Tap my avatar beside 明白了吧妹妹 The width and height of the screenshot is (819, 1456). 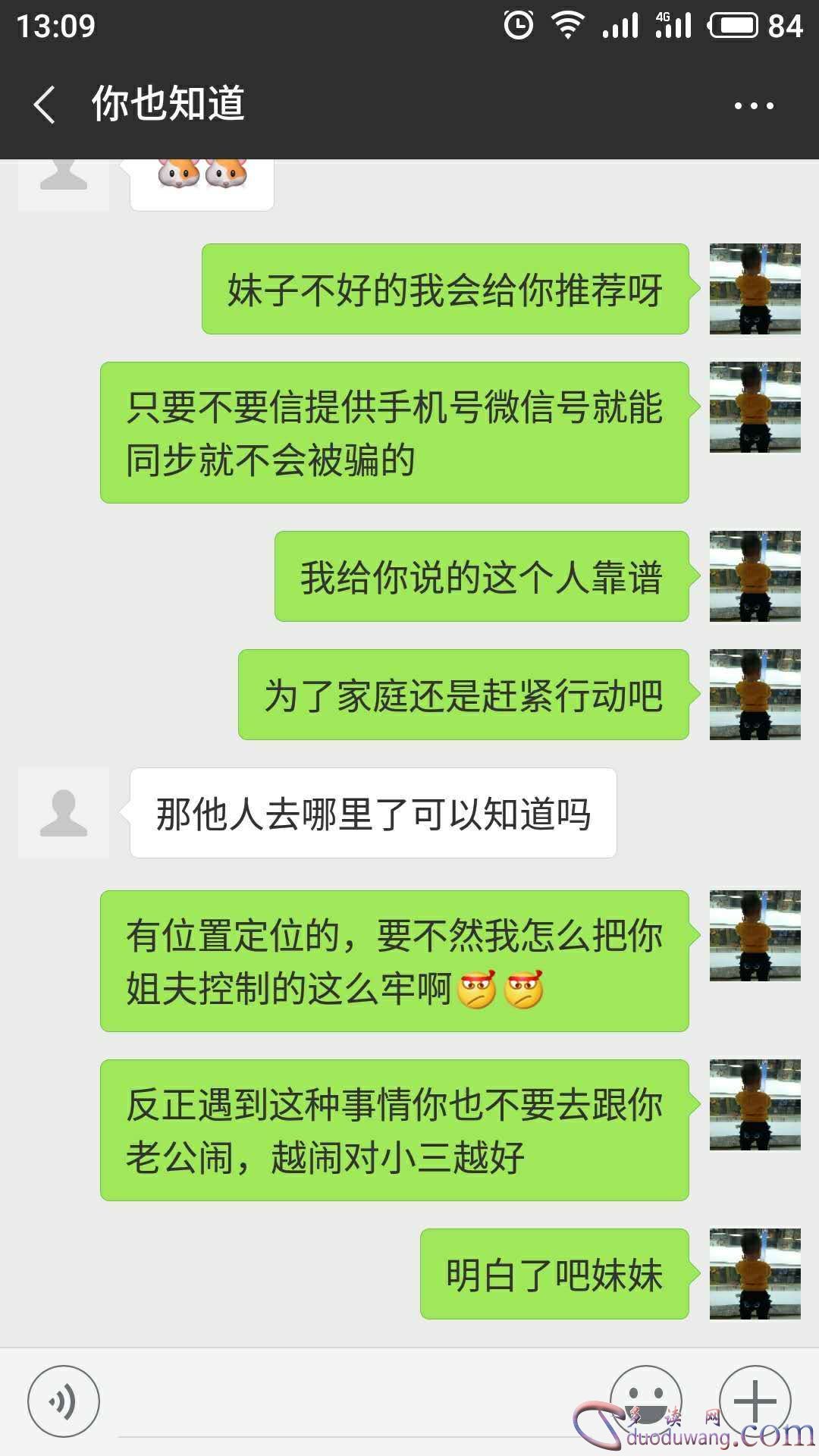click(755, 1274)
